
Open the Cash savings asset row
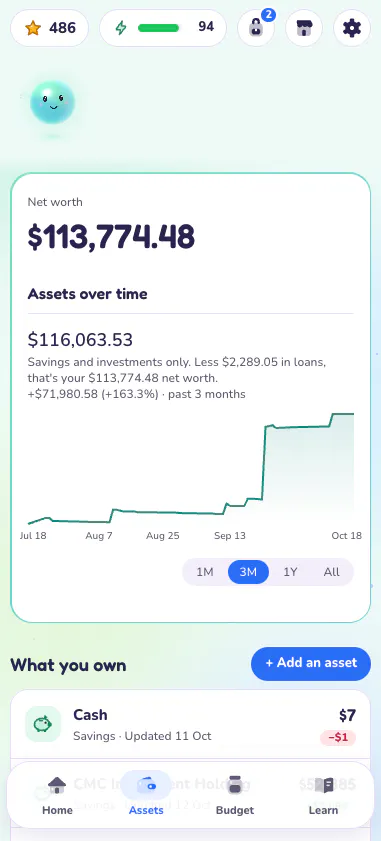190,724
